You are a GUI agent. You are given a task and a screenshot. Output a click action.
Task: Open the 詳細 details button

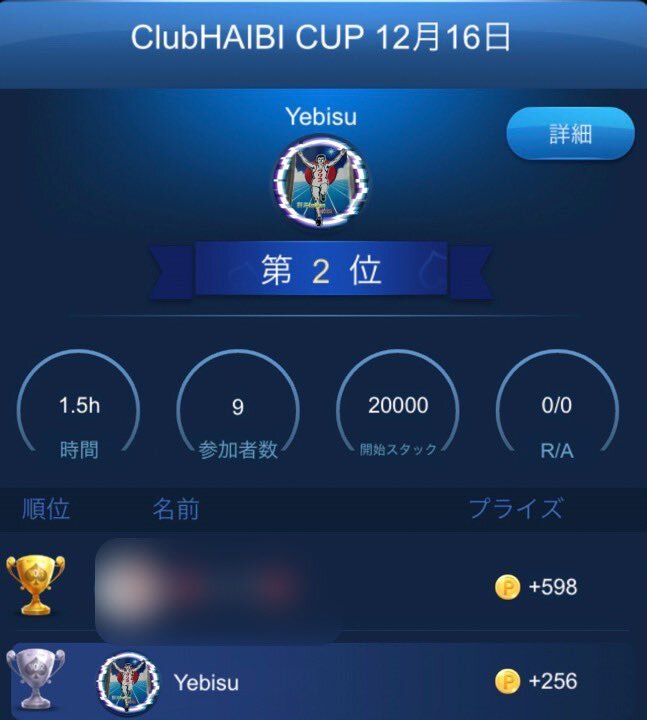[570, 134]
